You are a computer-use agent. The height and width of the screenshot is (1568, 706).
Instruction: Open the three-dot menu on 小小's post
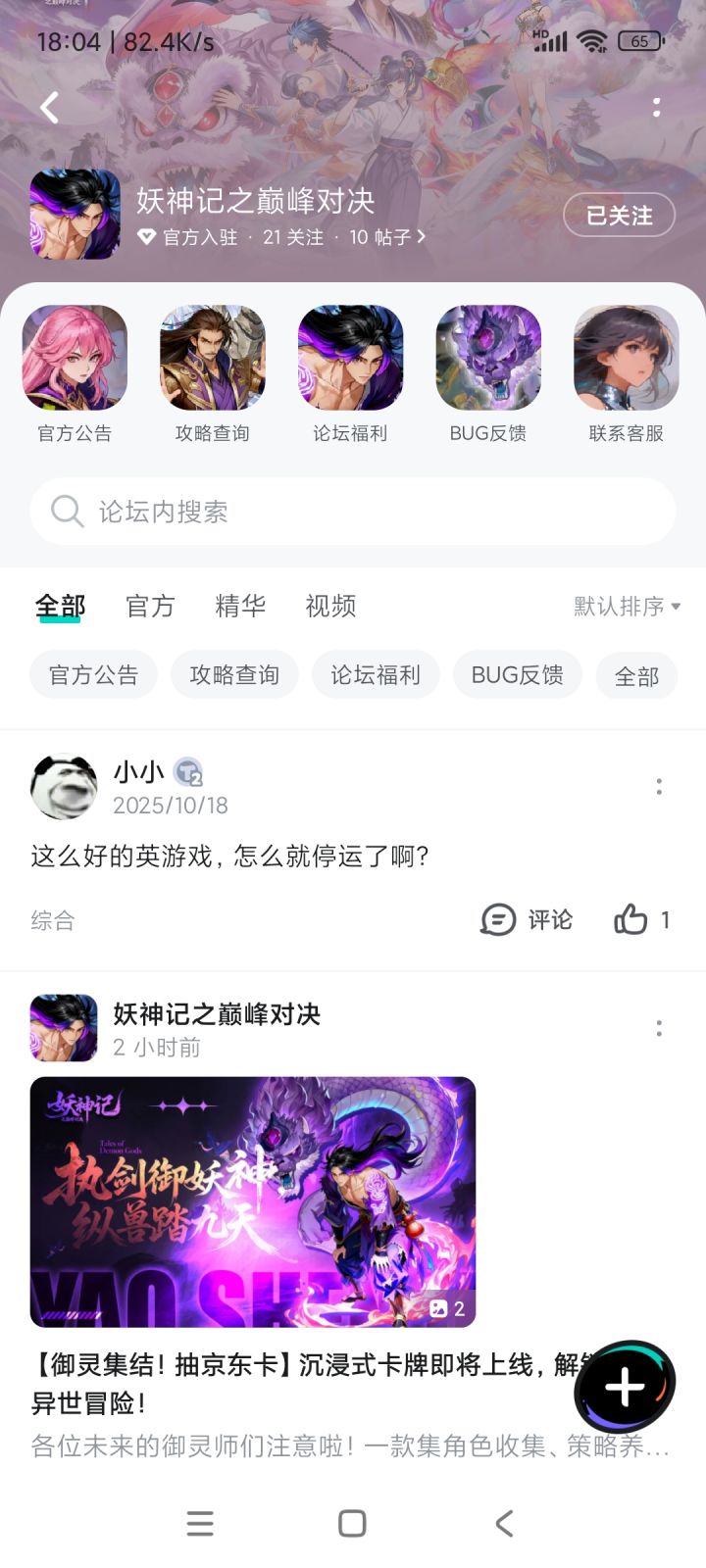click(659, 787)
